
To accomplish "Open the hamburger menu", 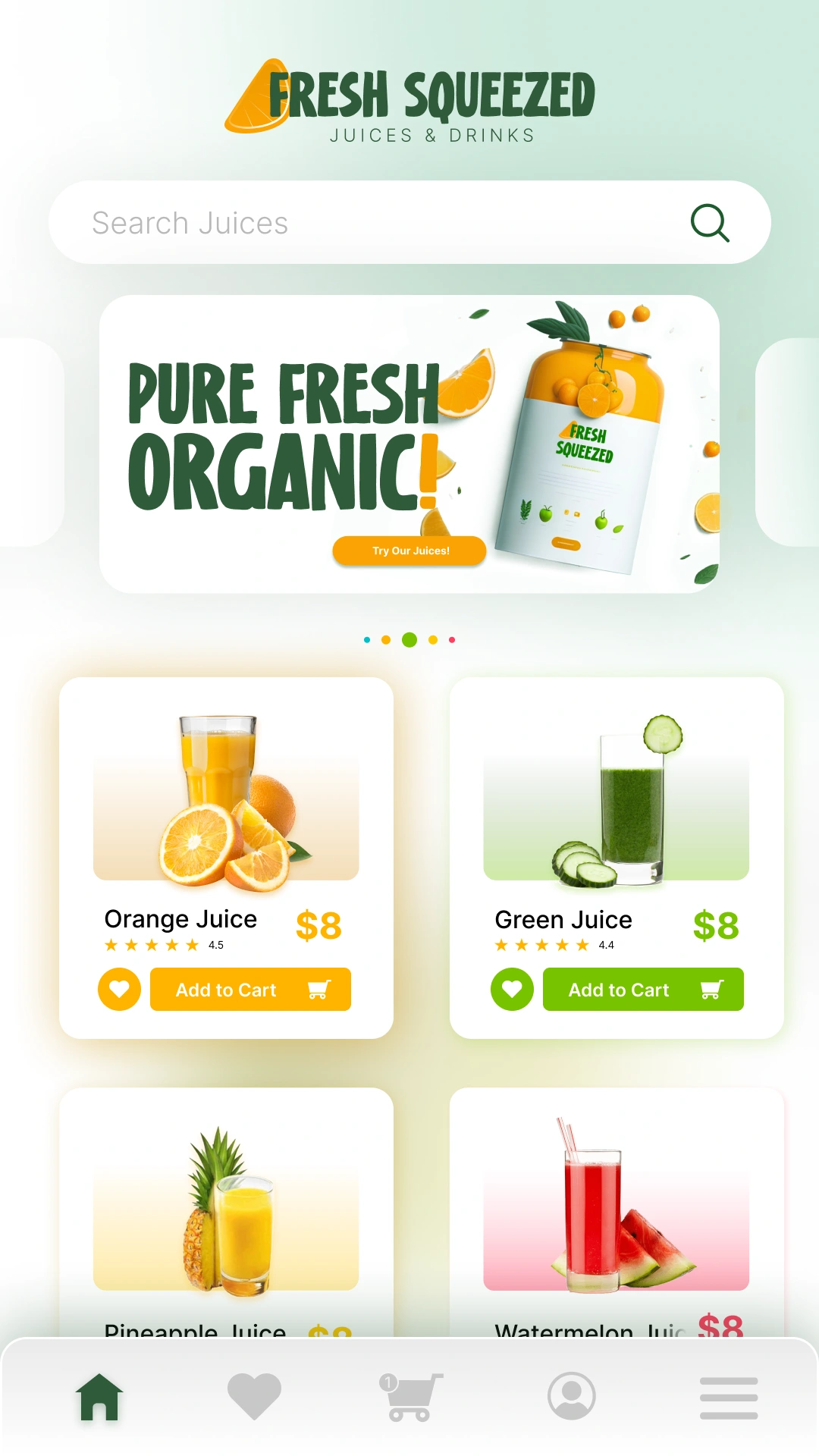I will 728,1398.
